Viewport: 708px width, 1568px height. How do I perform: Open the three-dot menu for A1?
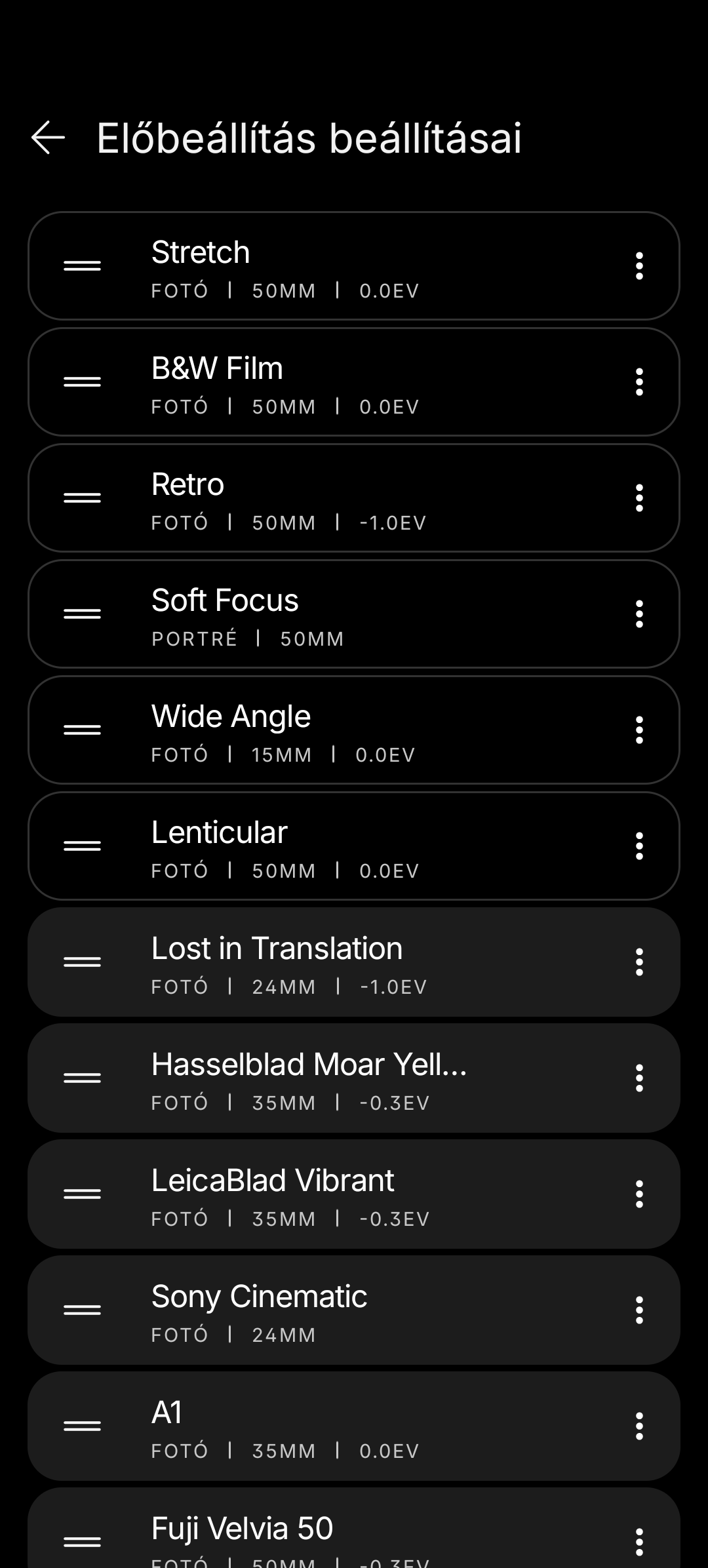639,1426
